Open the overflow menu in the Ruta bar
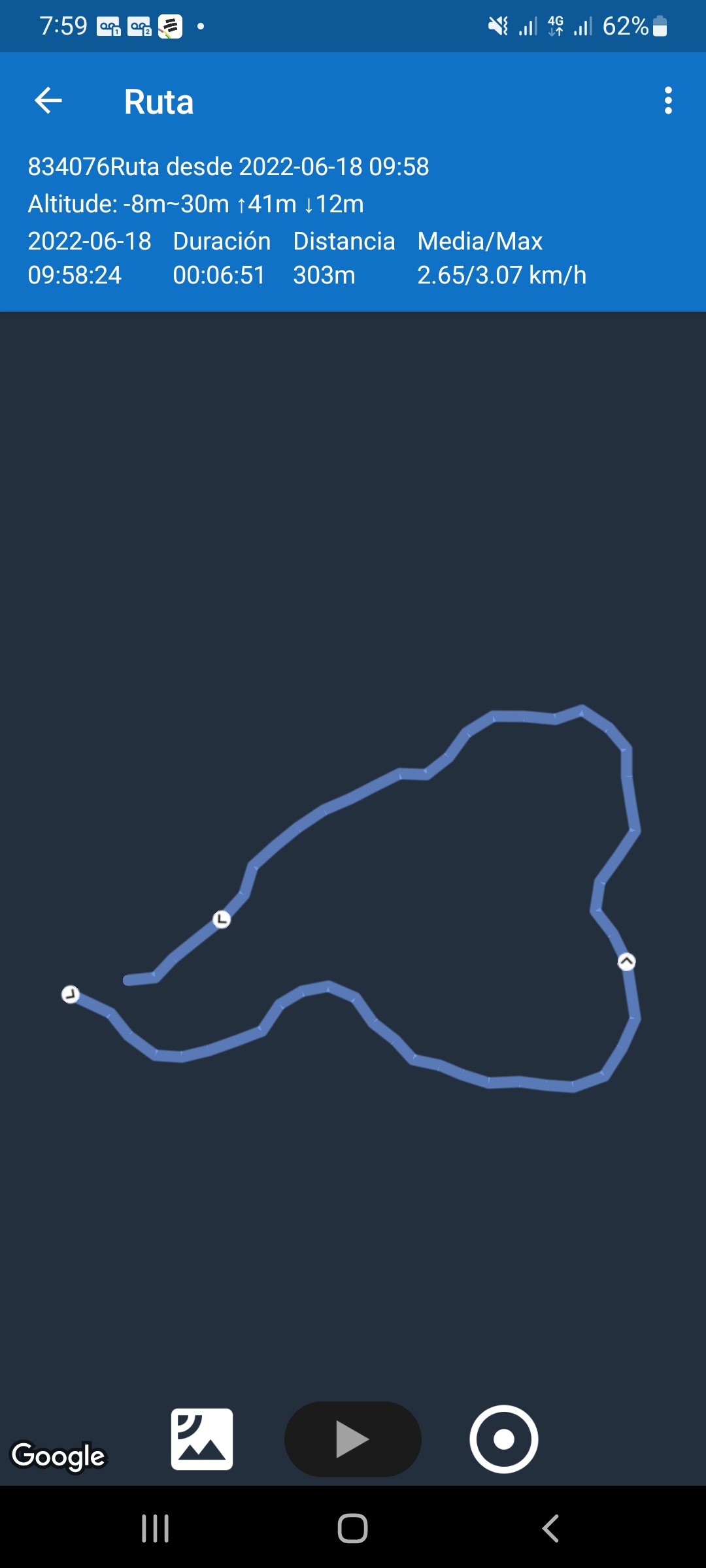Viewport: 706px width, 1568px height. click(x=667, y=101)
